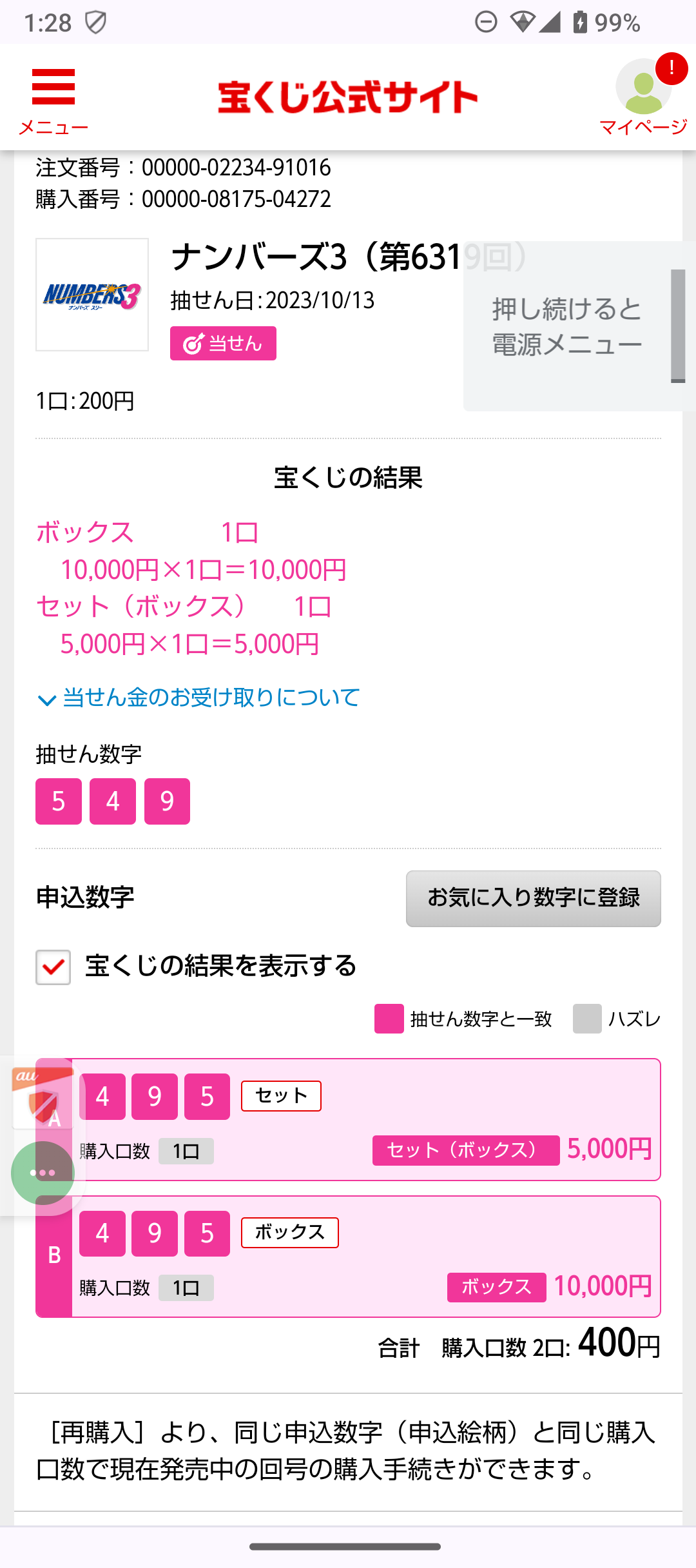Expand 当せん金のお受け取りについて section
This screenshot has height=1568, width=696.
click(x=198, y=698)
